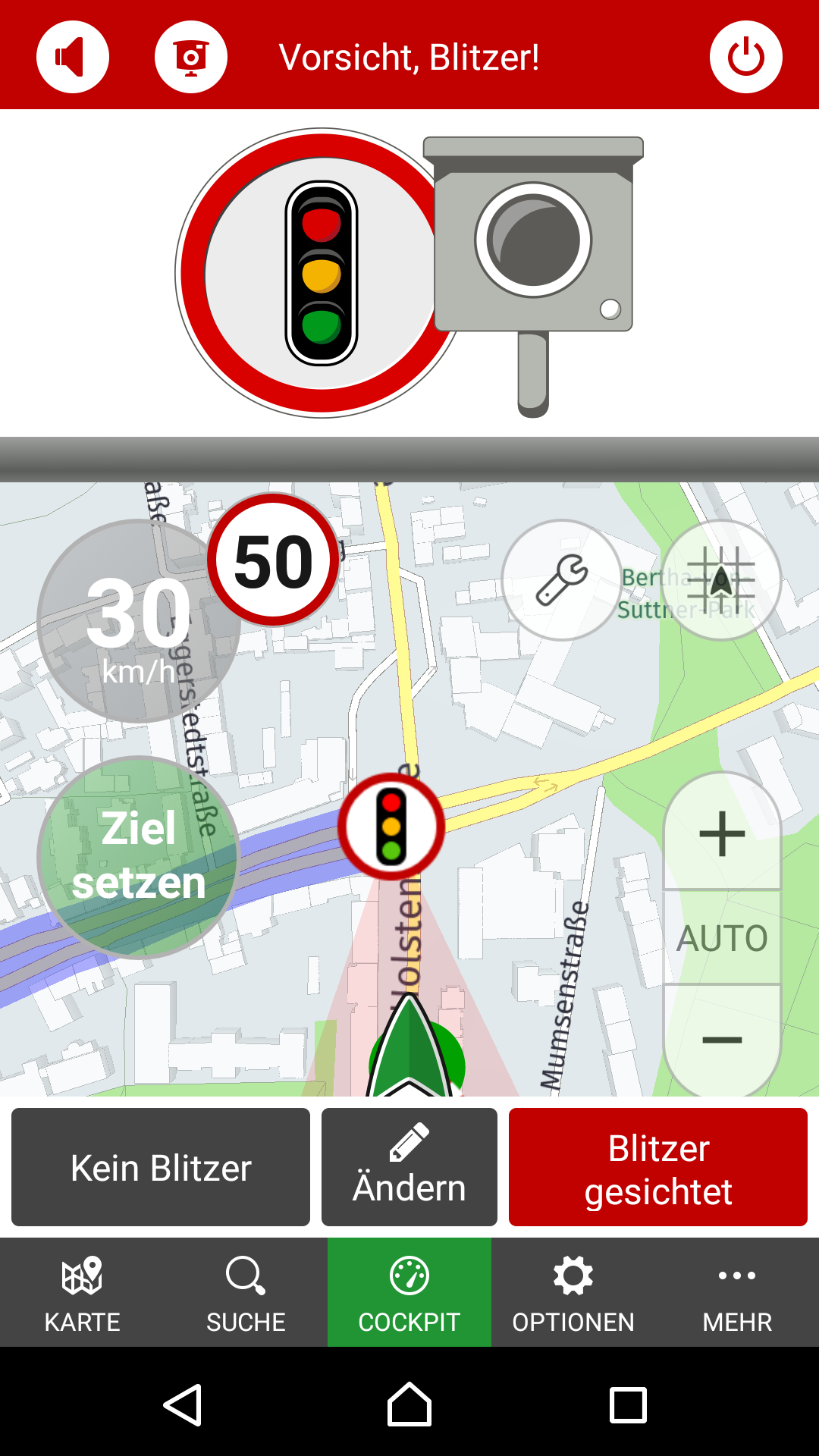Image resolution: width=819 pixels, height=1456 pixels.
Task: Report Kein Blitzer
Action: click(x=161, y=1167)
